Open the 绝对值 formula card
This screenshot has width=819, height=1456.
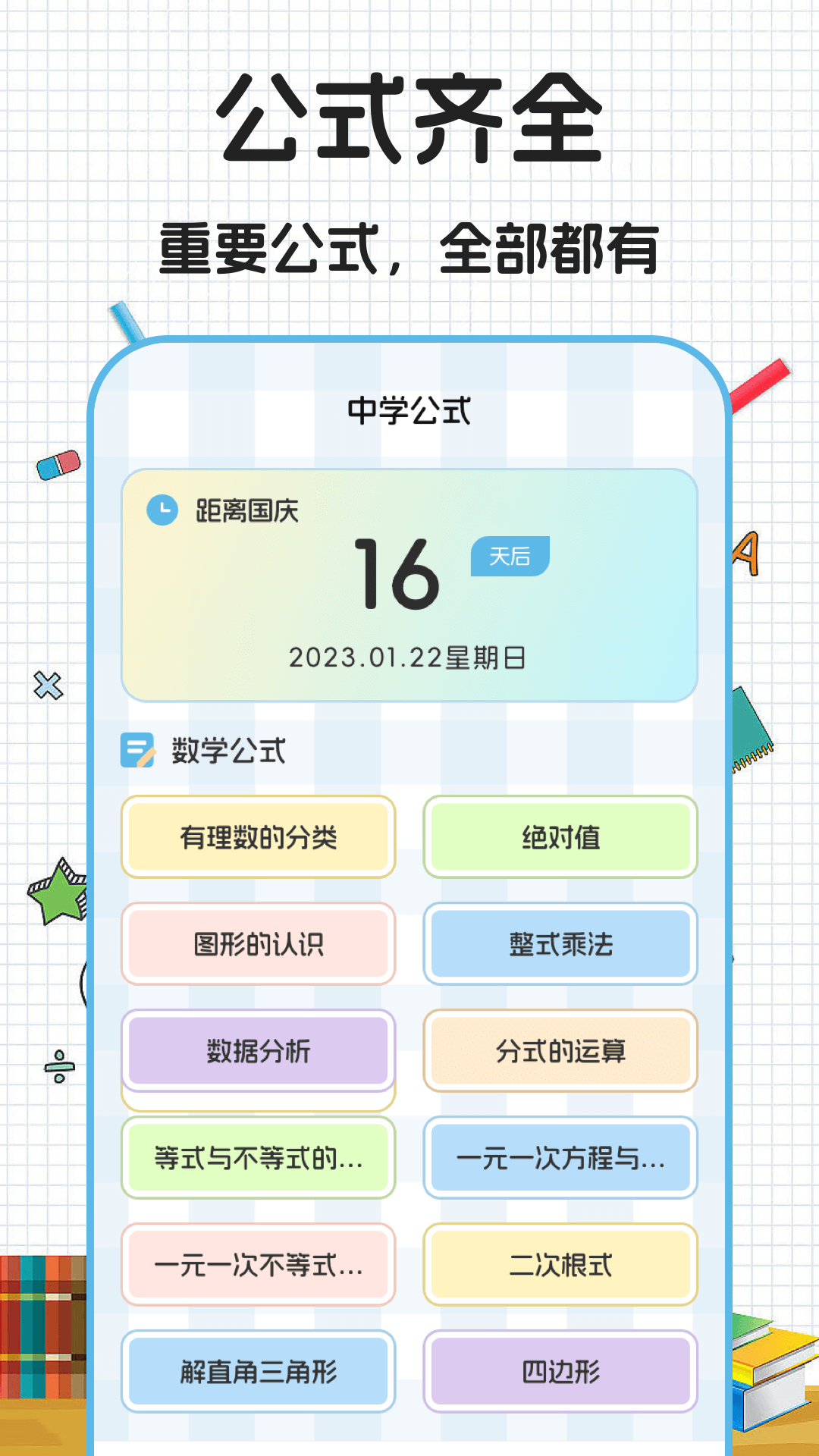point(560,838)
